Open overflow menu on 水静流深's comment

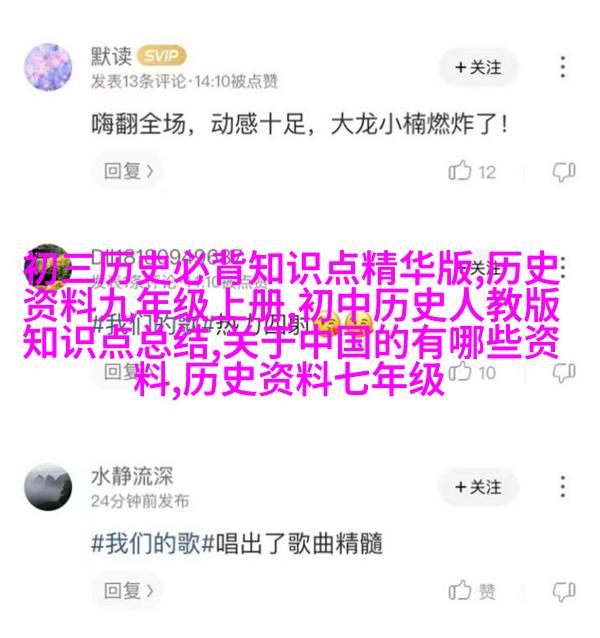tap(564, 486)
